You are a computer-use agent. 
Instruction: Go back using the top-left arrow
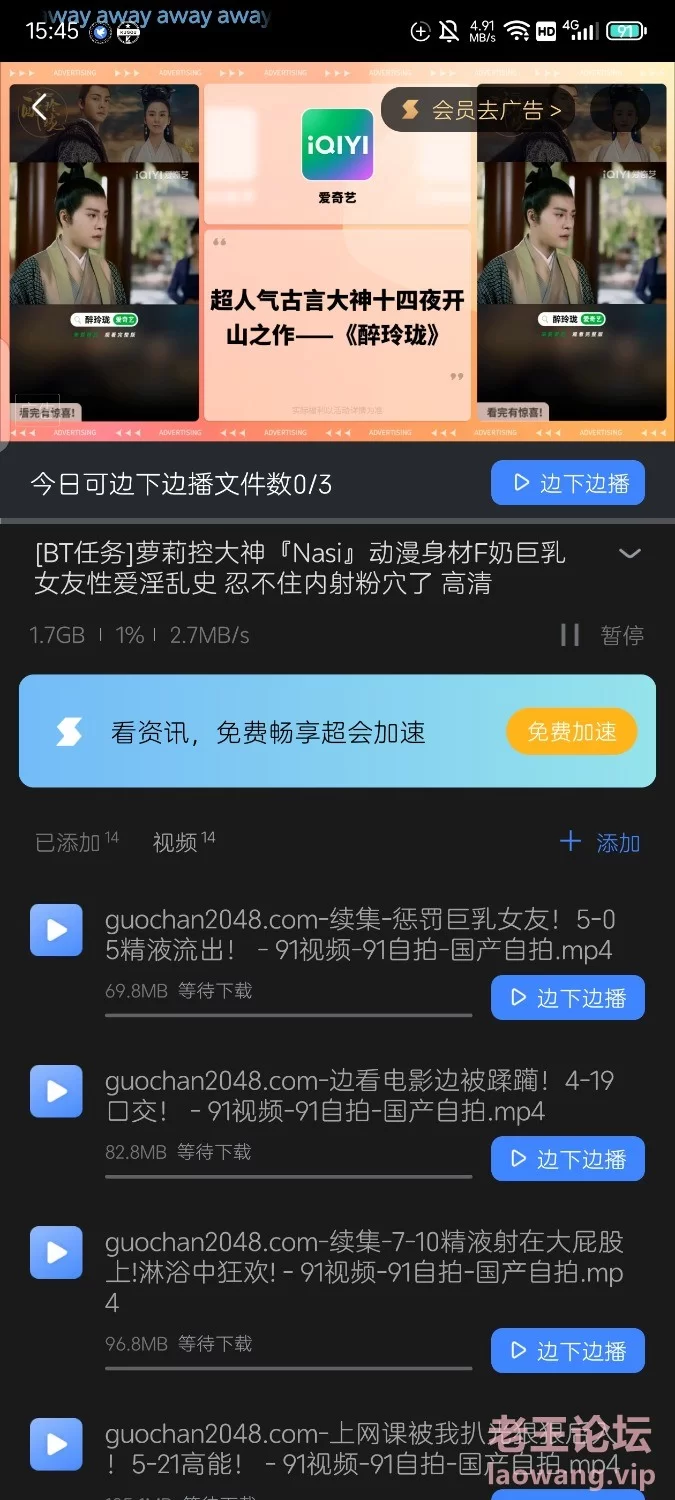pos(40,107)
